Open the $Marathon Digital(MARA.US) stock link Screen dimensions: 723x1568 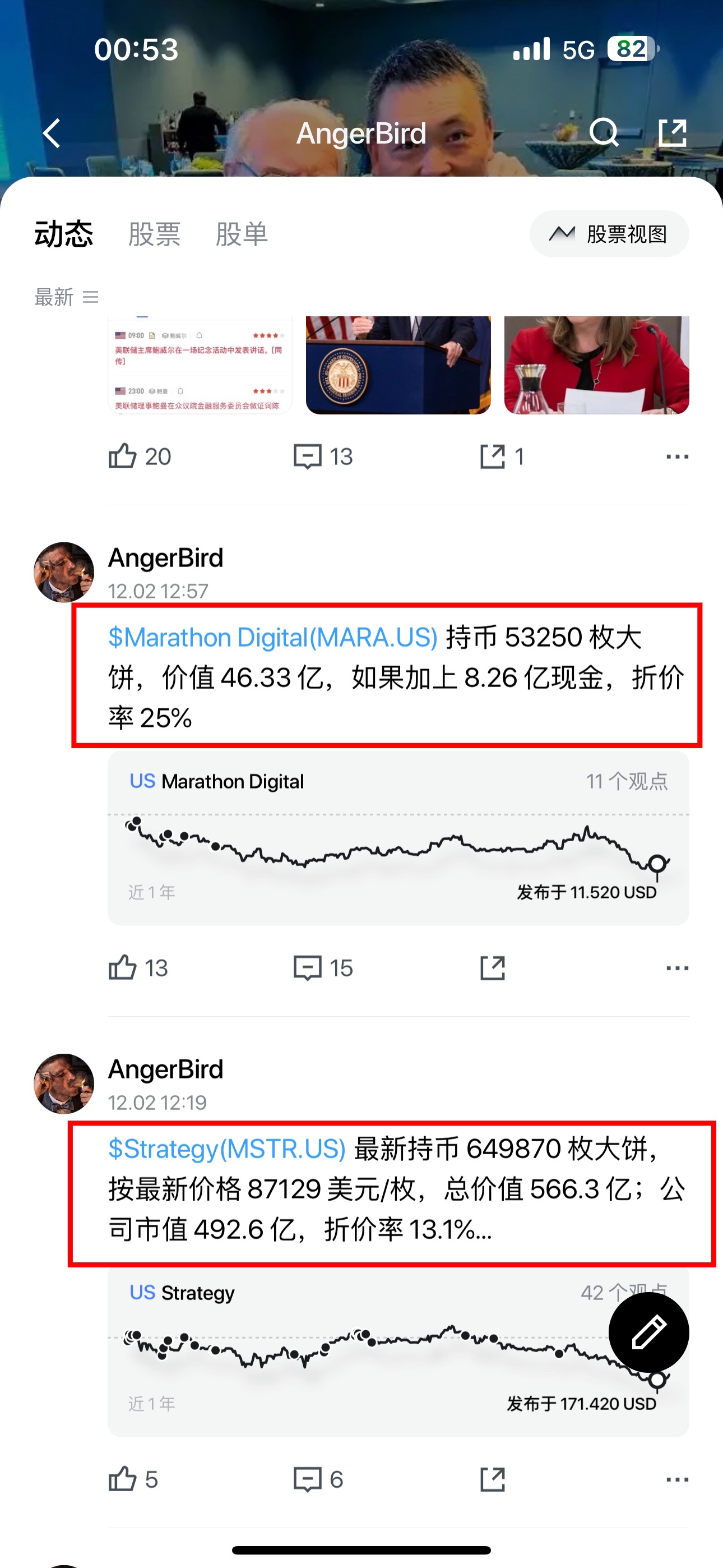point(272,637)
